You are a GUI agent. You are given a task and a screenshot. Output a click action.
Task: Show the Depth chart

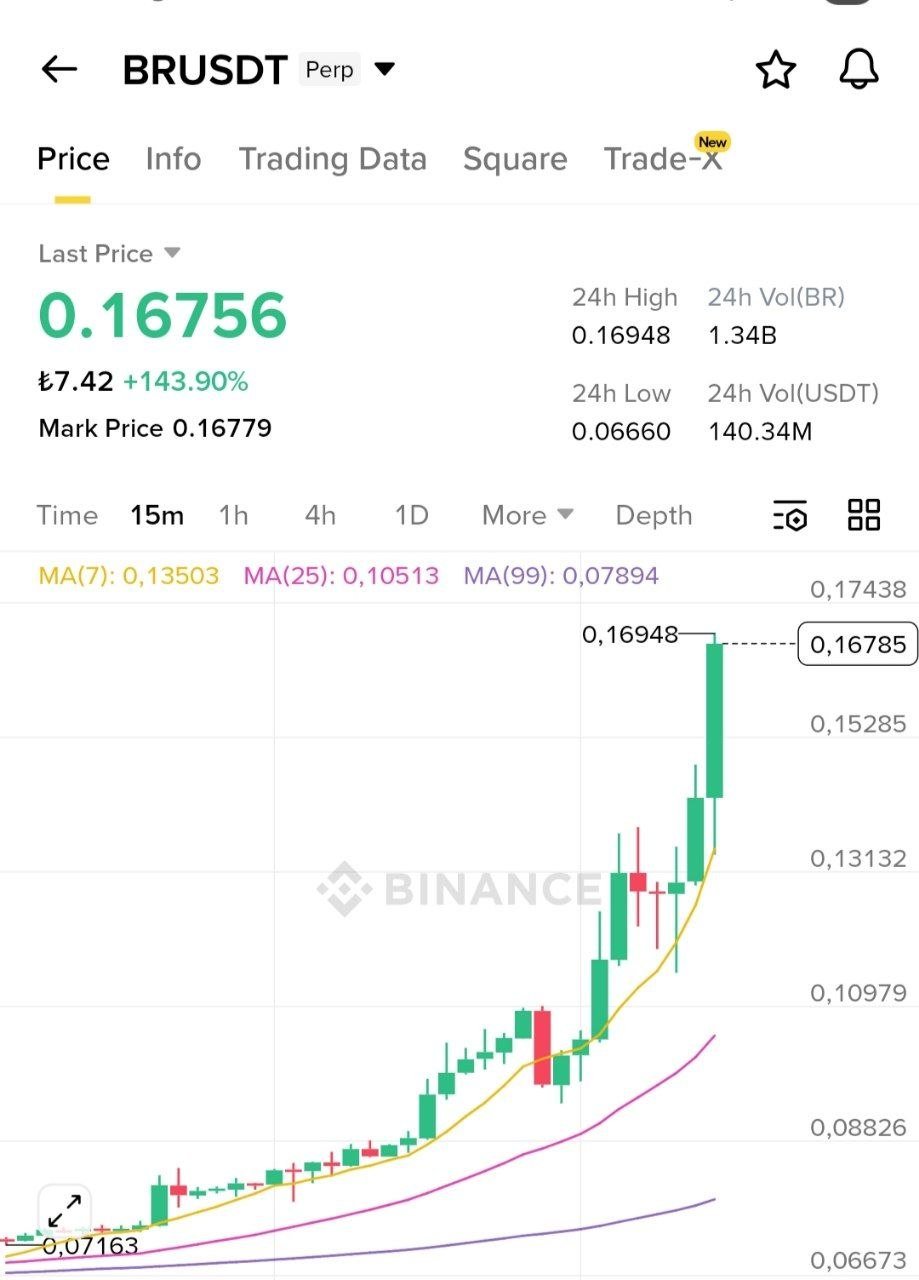[x=654, y=515]
